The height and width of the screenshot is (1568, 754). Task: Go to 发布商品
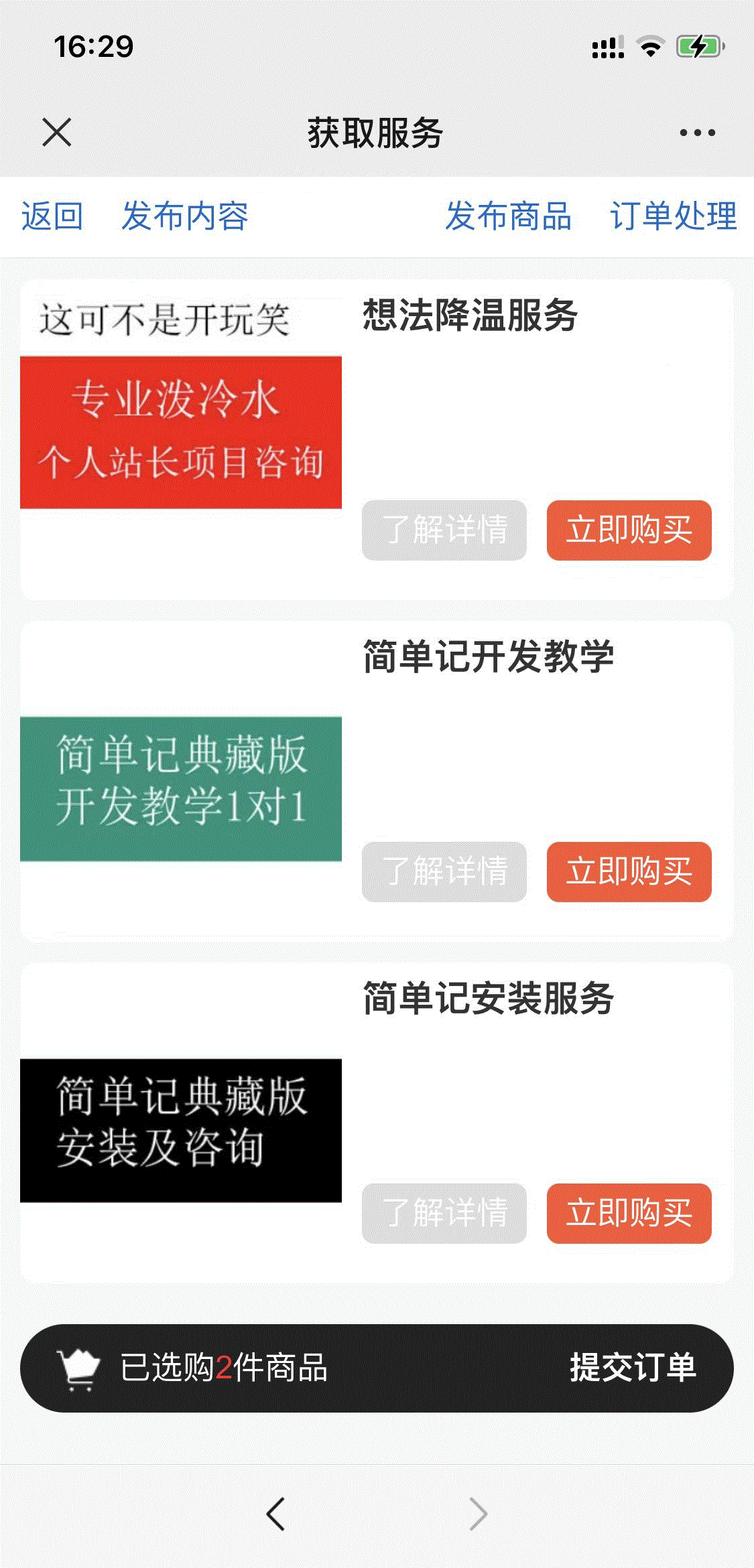(508, 216)
